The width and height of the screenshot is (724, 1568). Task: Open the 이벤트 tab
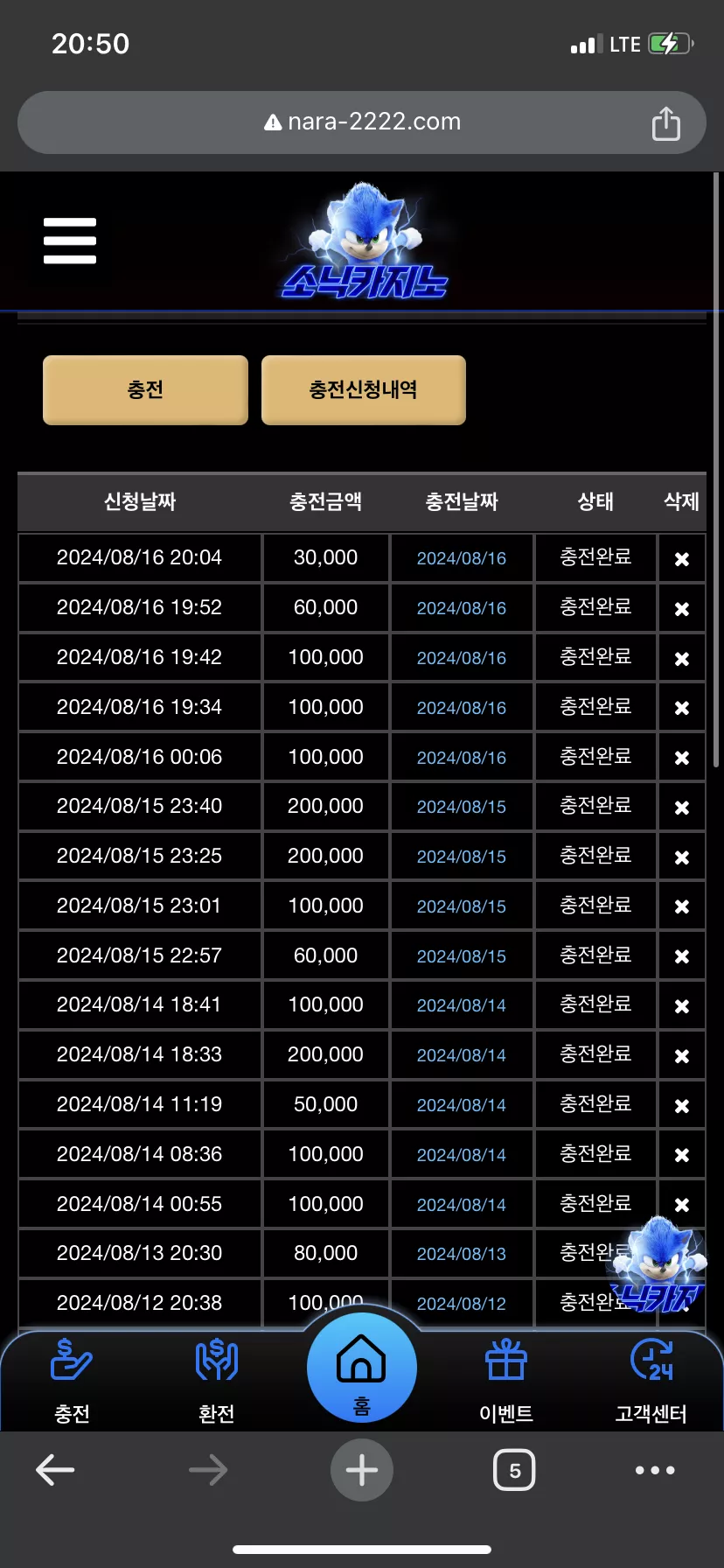point(506,1381)
